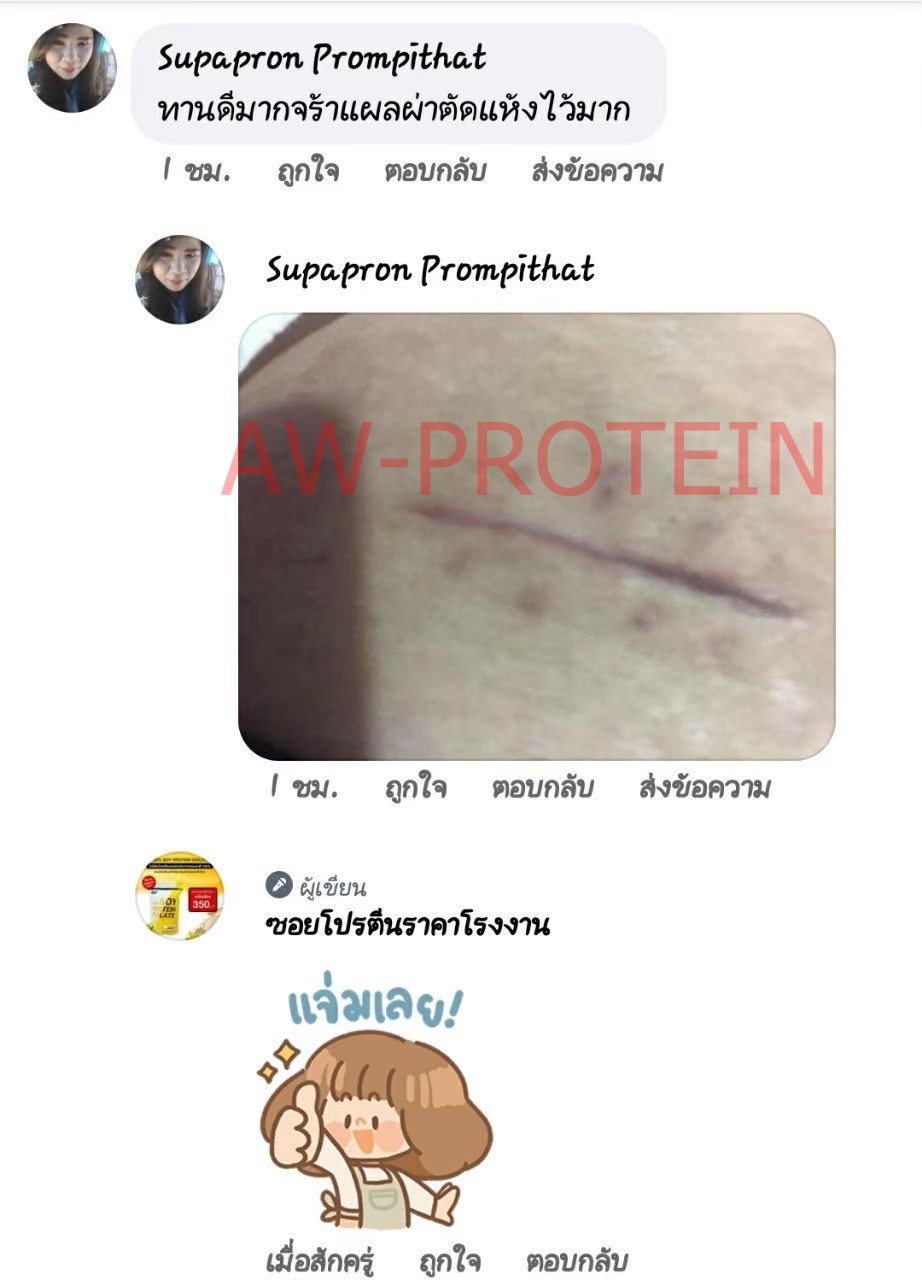The height and width of the screenshot is (1280, 922).
Task: Reply to the photo comment
Action: click(x=542, y=788)
